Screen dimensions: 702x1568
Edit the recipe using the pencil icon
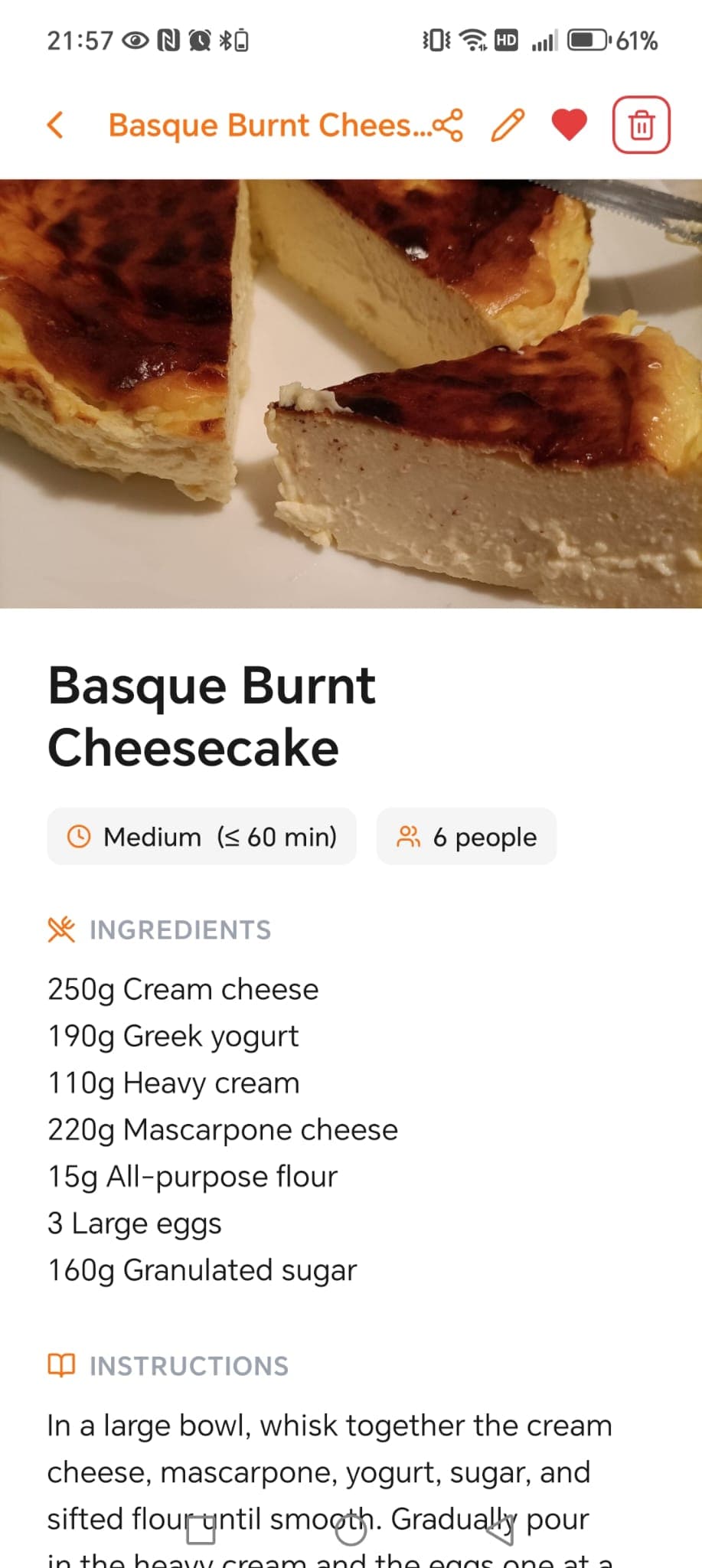click(x=508, y=125)
